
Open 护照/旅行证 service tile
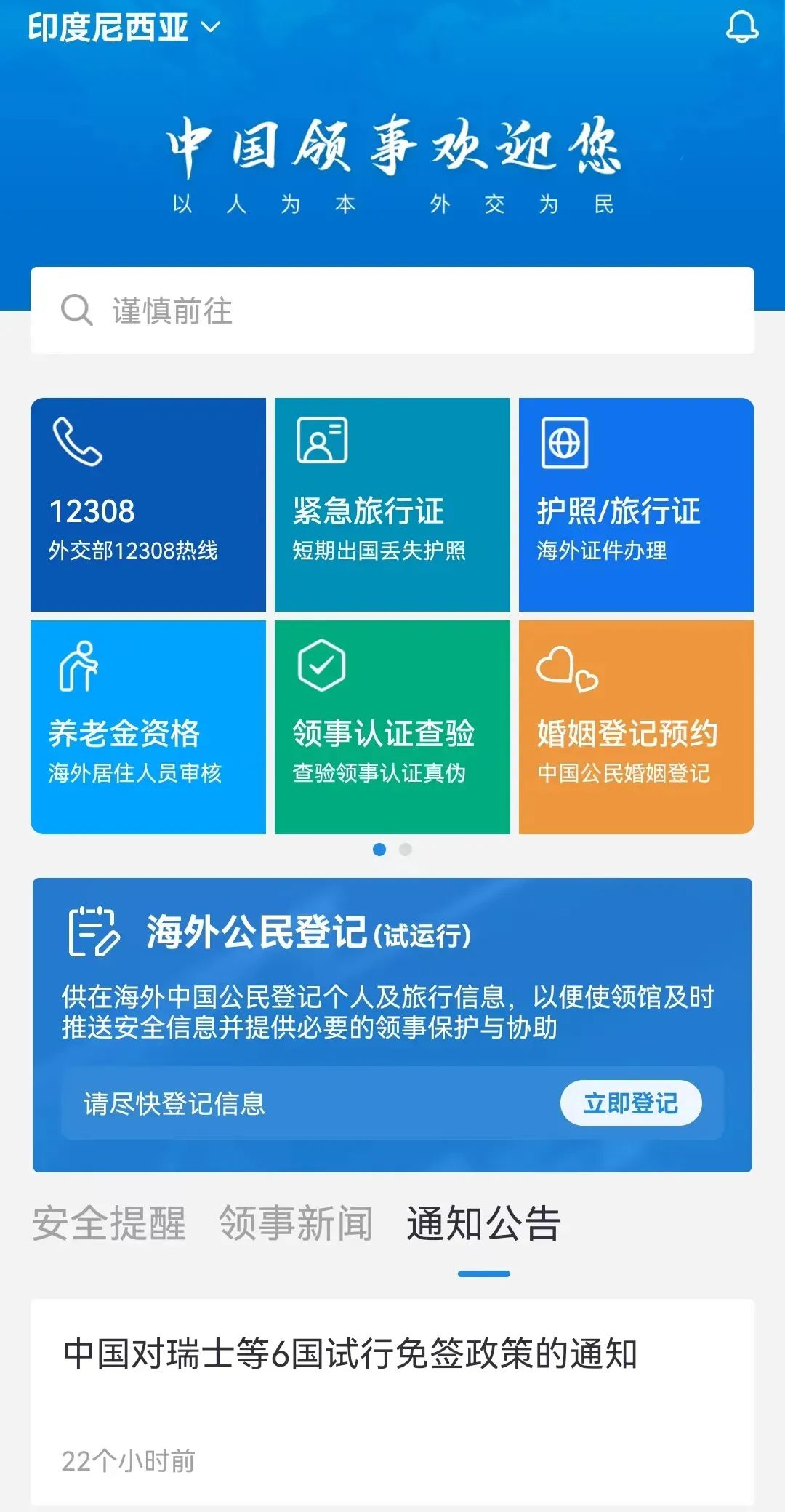point(637,504)
